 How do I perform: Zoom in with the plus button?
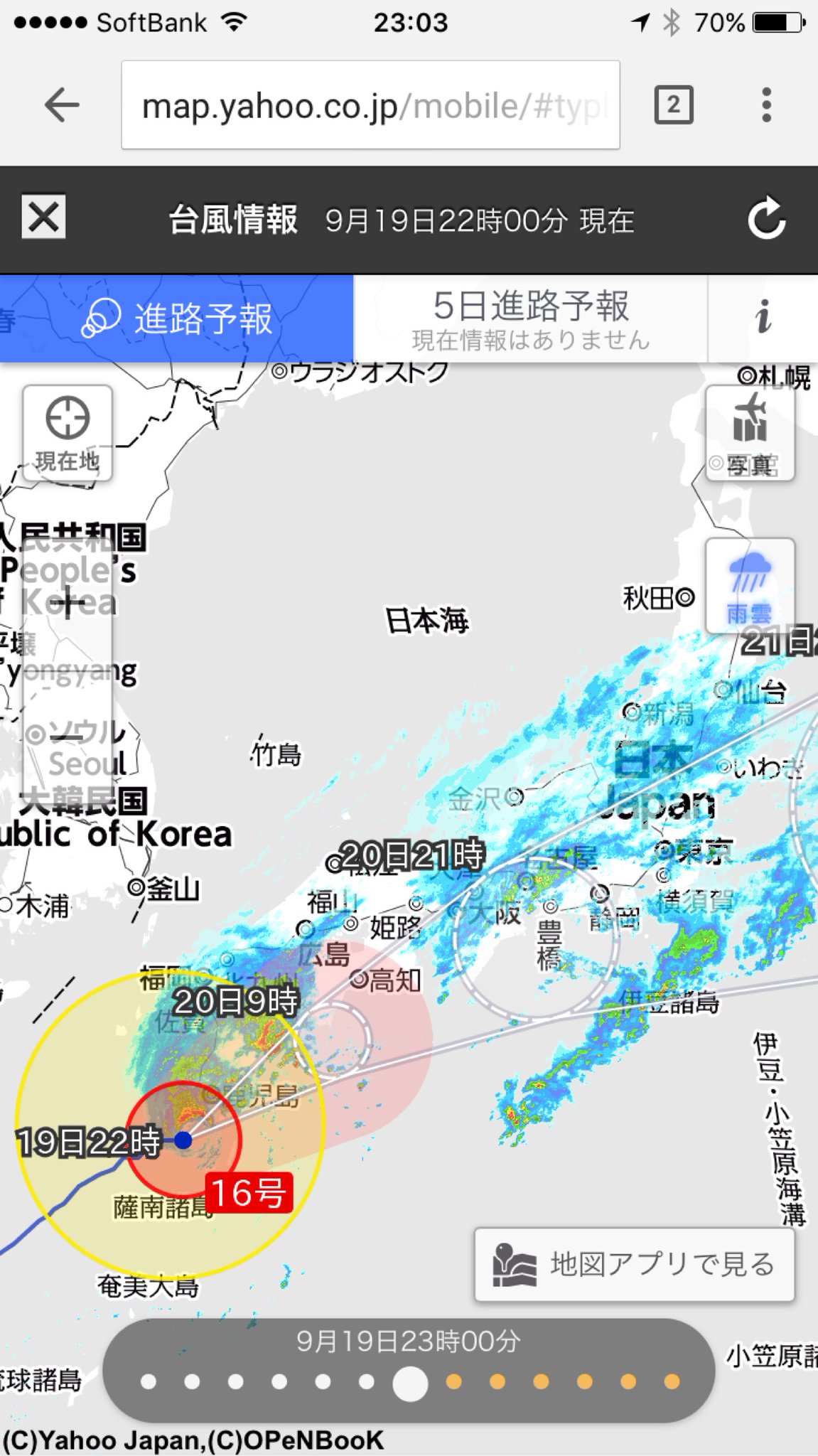68,603
